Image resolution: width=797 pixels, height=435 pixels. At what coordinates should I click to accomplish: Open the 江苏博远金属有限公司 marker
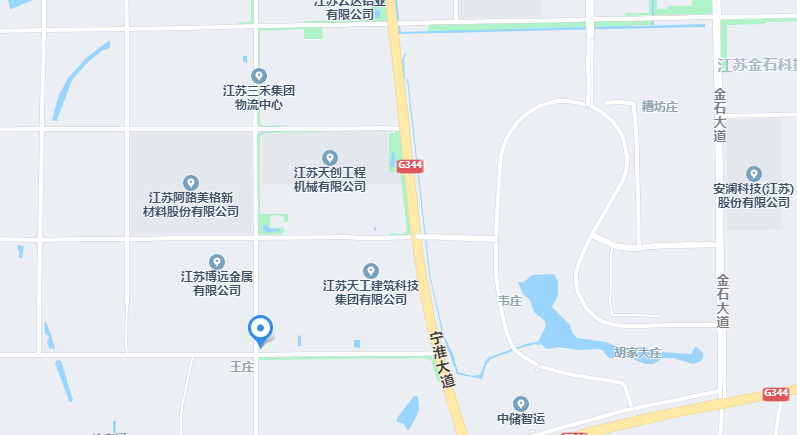217,262
